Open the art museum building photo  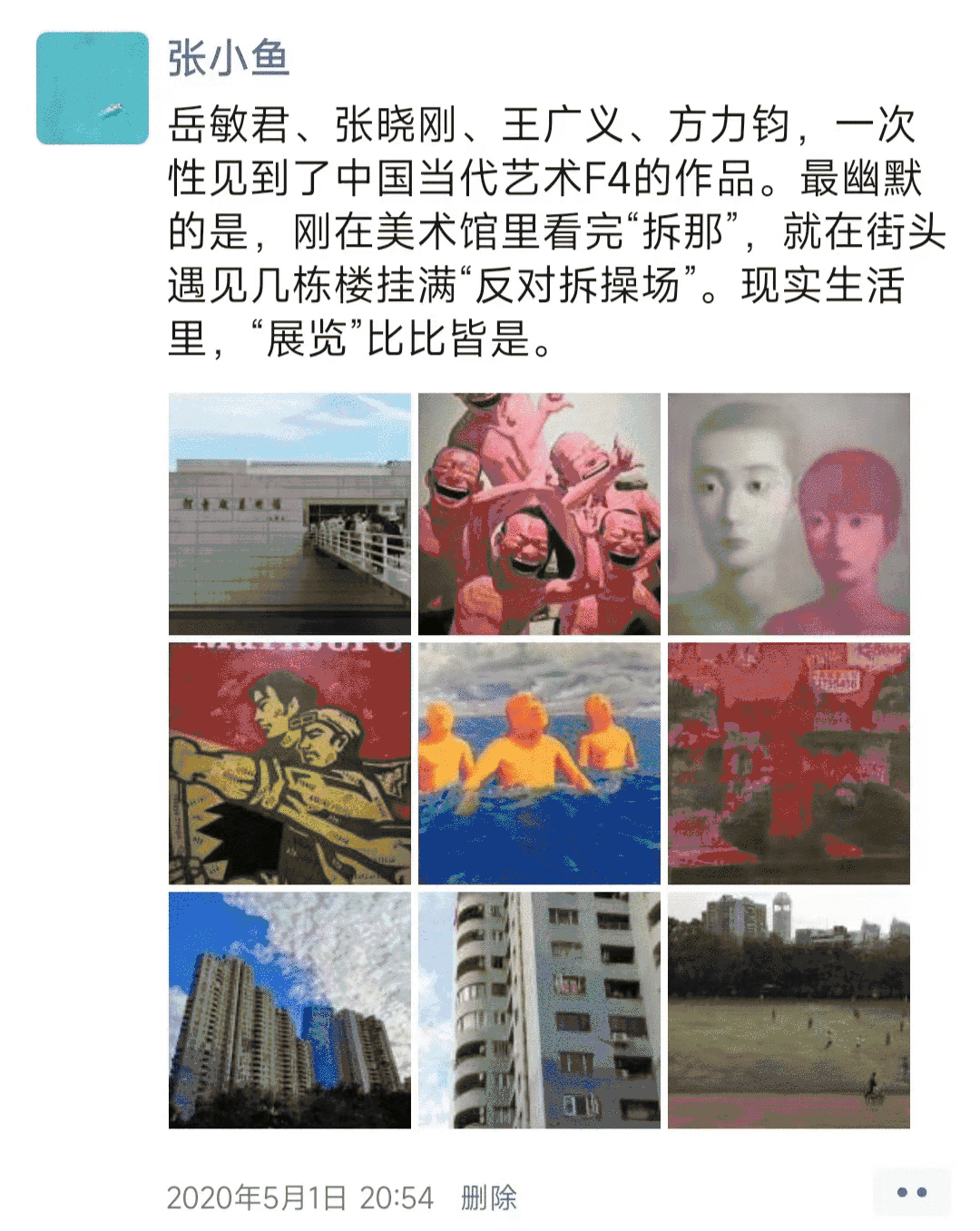pos(289,513)
